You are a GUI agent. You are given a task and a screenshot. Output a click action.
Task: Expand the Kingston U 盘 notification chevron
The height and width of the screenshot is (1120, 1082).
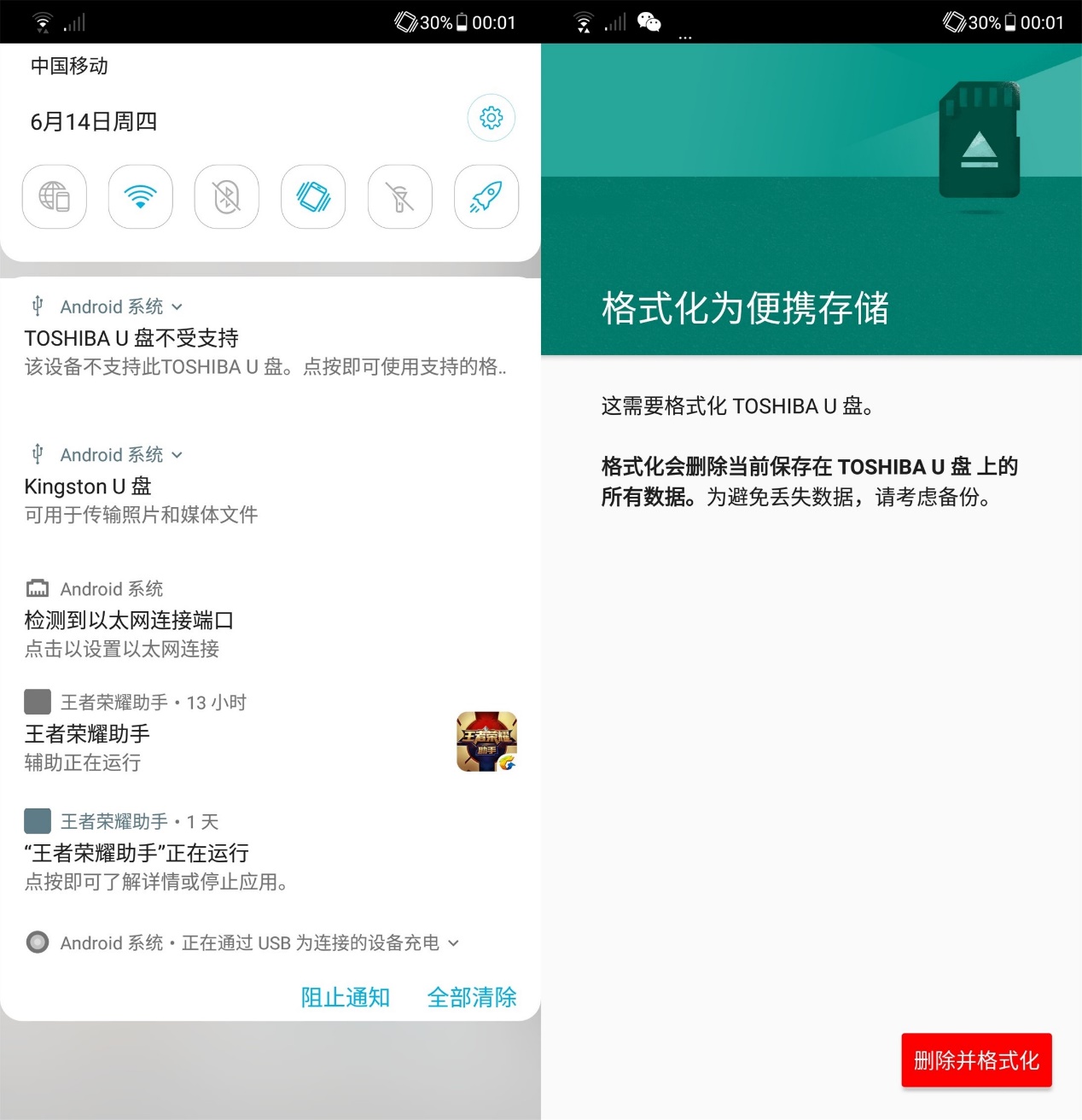click(177, 455)
